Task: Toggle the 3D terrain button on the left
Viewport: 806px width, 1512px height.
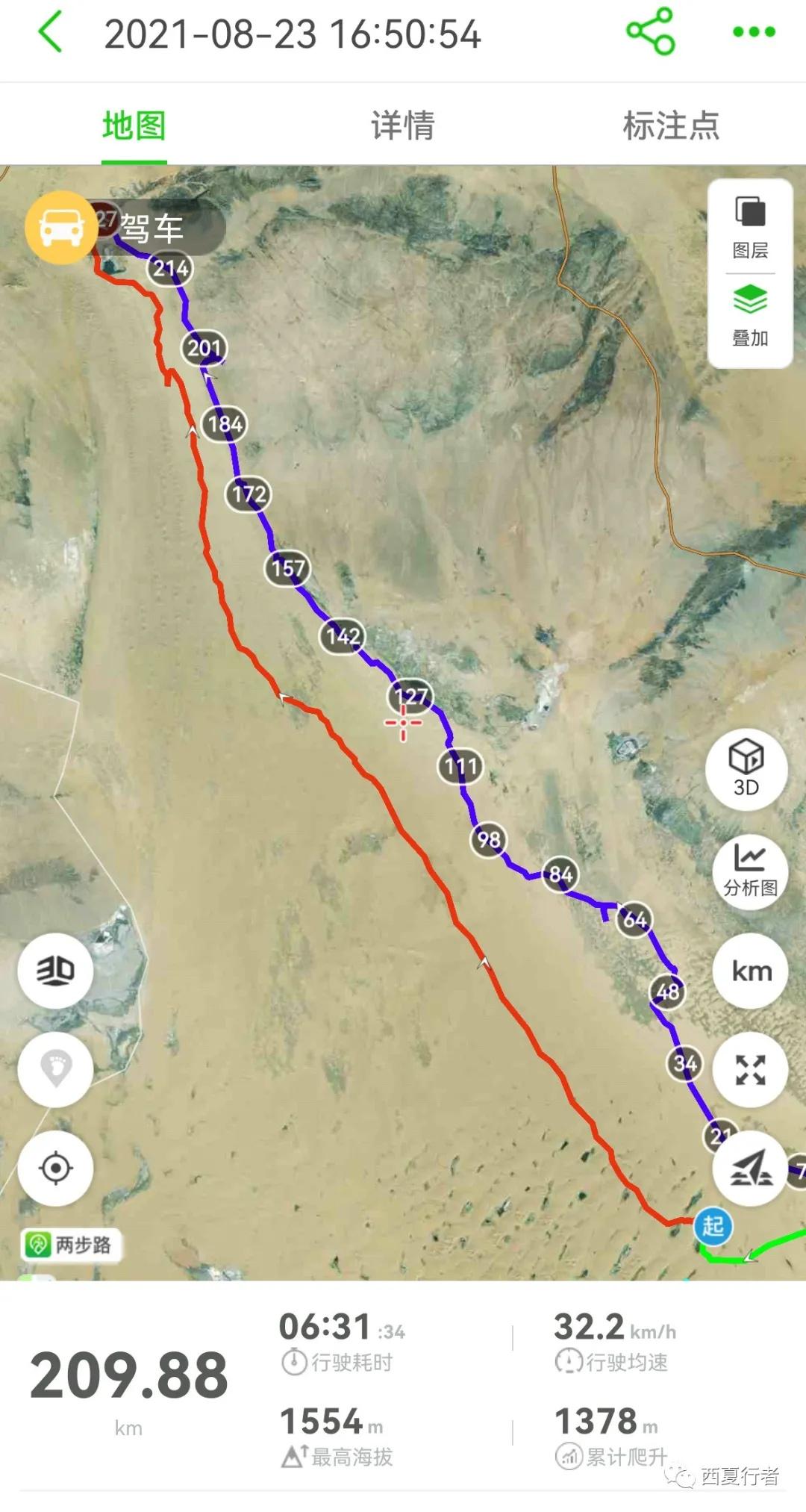Action: 56,971
